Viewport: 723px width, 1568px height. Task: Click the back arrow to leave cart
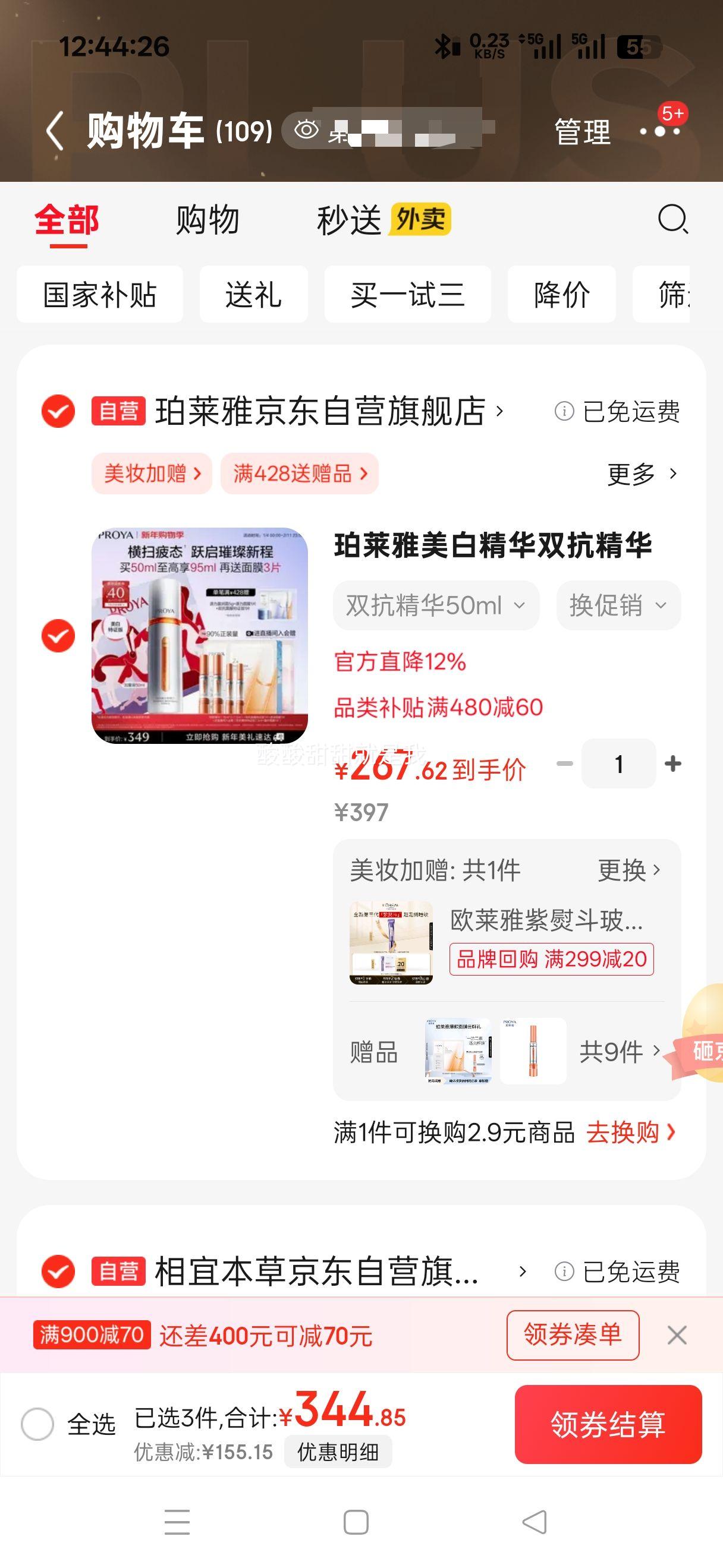(x=55, y=131)
